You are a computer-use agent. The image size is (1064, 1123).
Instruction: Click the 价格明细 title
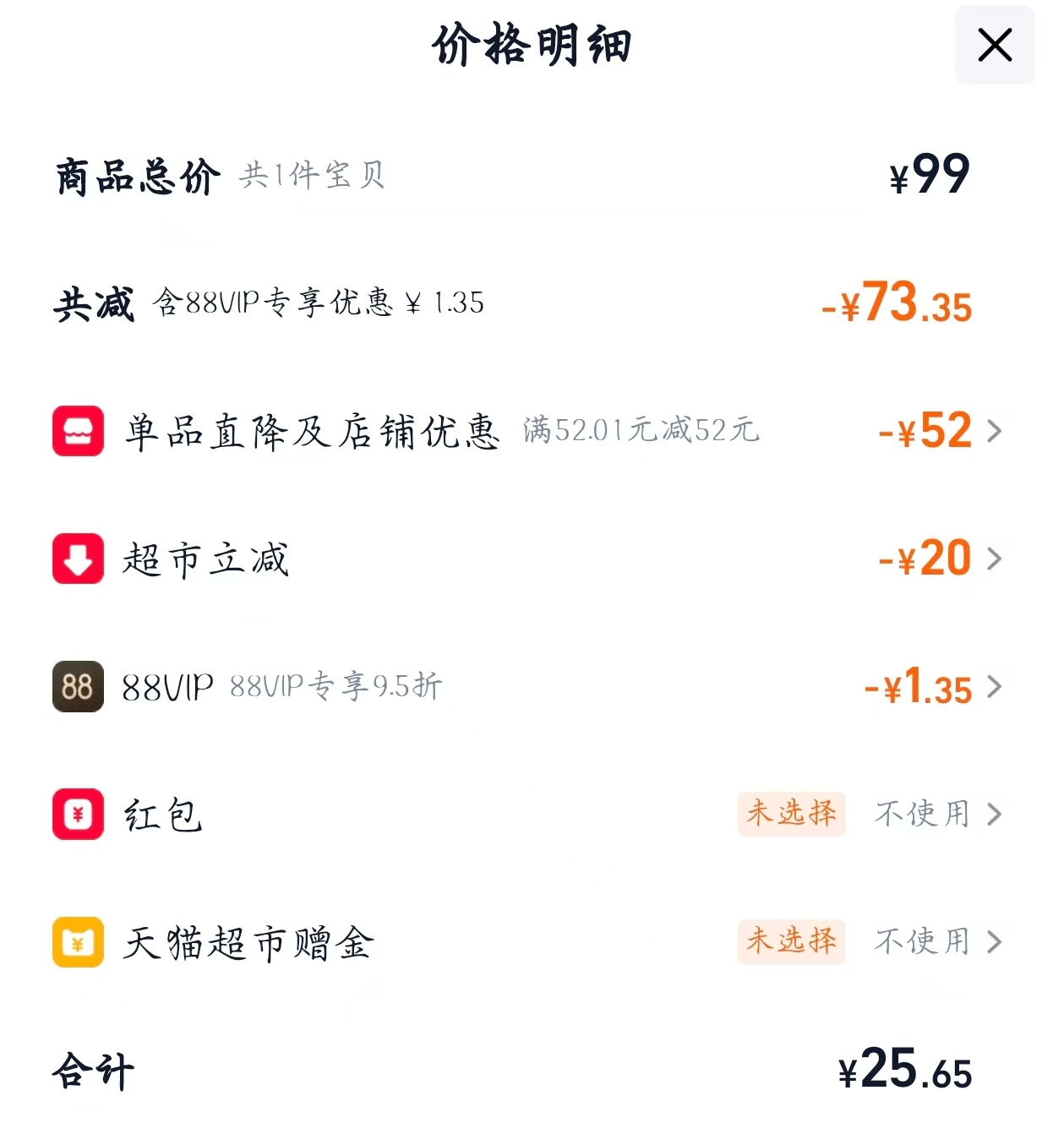coord(532,46)
